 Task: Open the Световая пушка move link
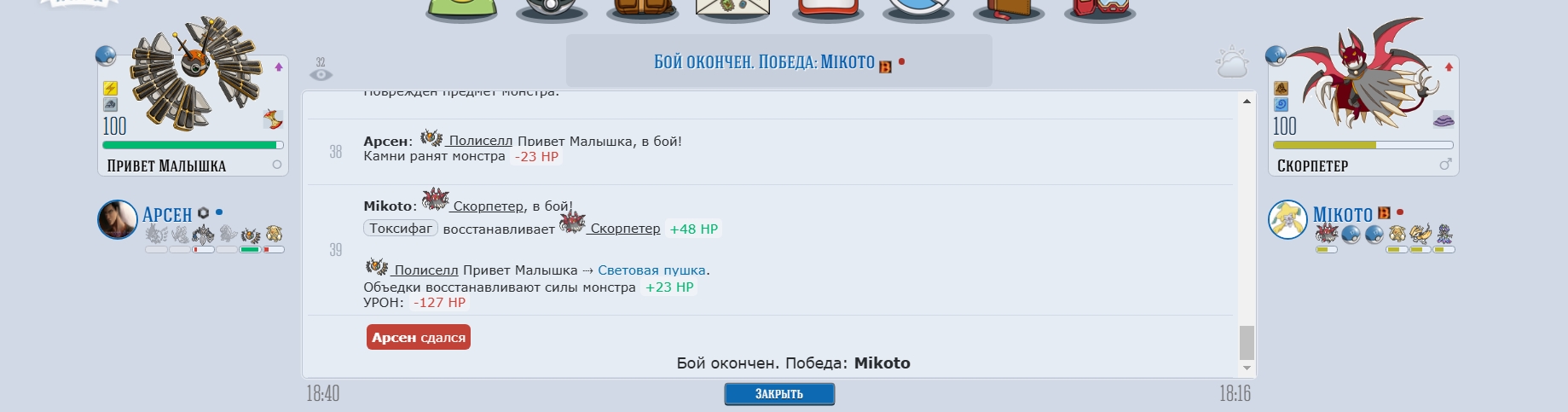click(x=651, y=270)
